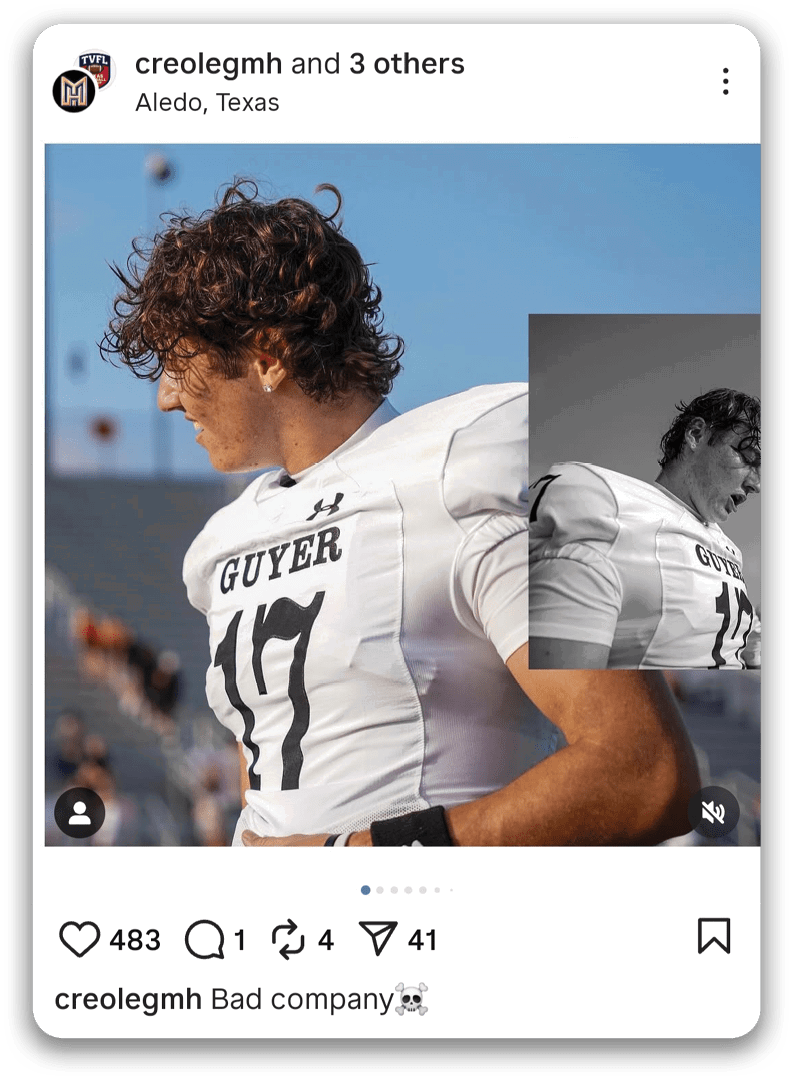Tap the overlapping collaborator profile avatars
The height and width of the screenshot is (1080, 793).
coord(84,82)
